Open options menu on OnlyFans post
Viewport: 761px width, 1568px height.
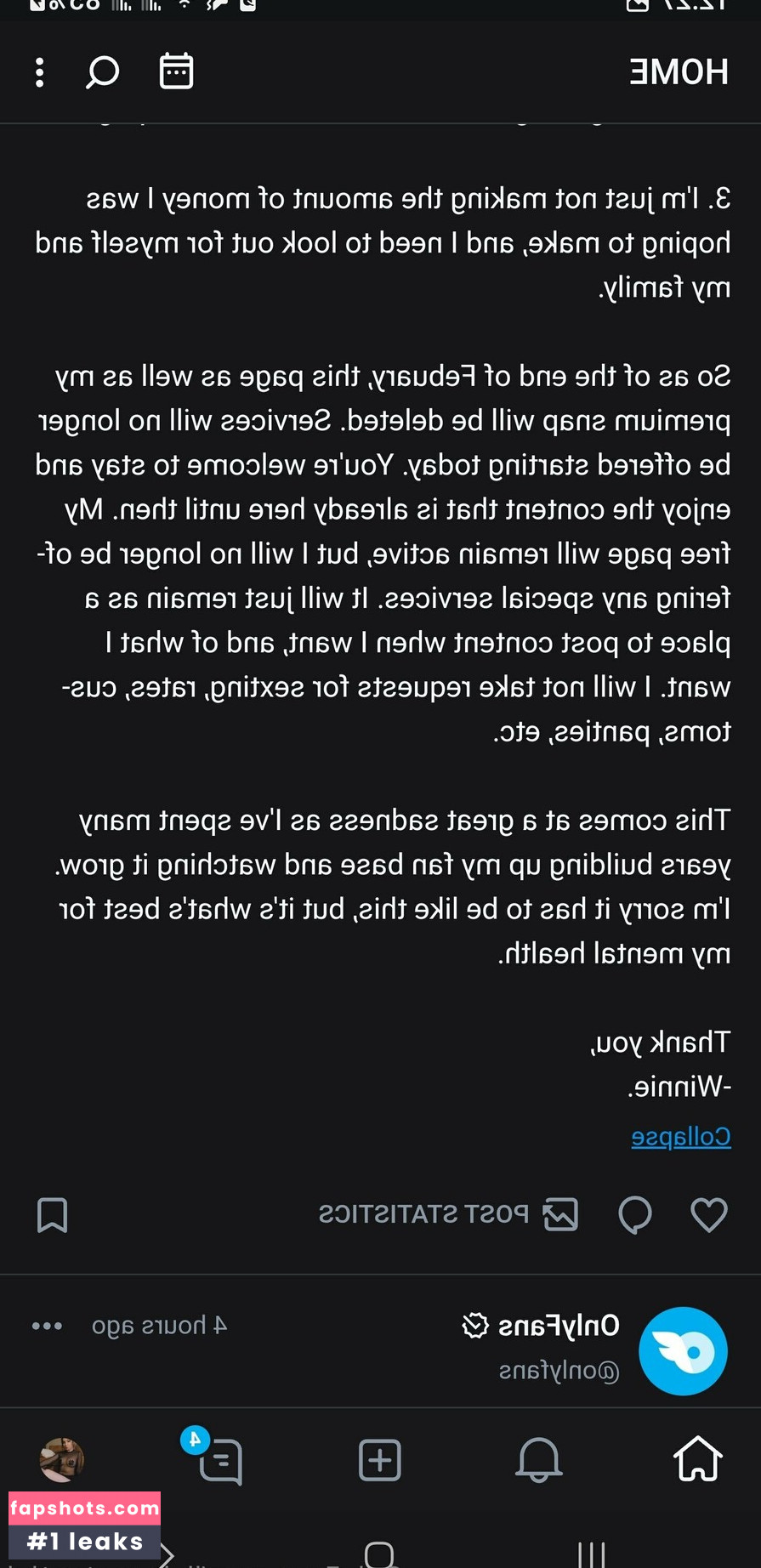tap(47, 1326)
